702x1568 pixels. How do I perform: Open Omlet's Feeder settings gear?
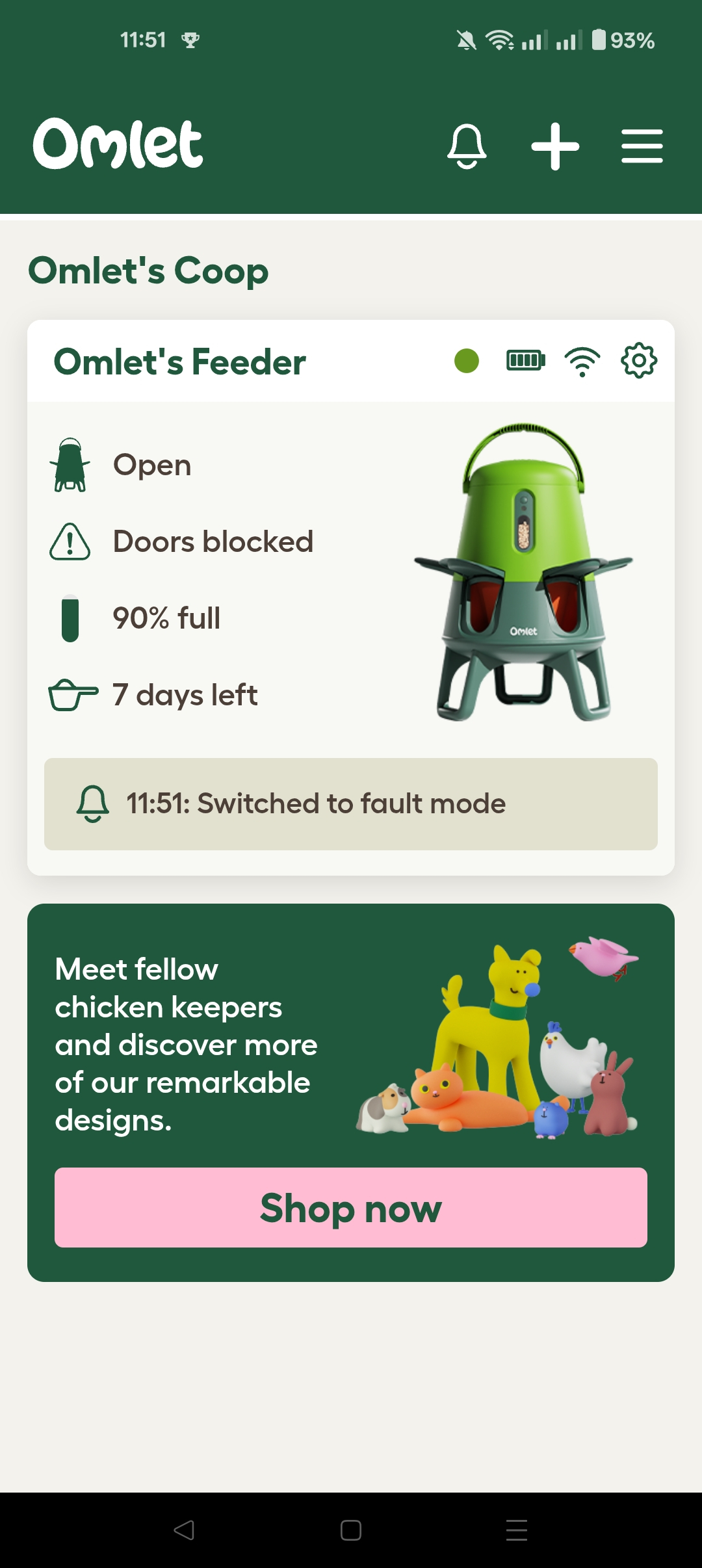click(x=639, y=361)
